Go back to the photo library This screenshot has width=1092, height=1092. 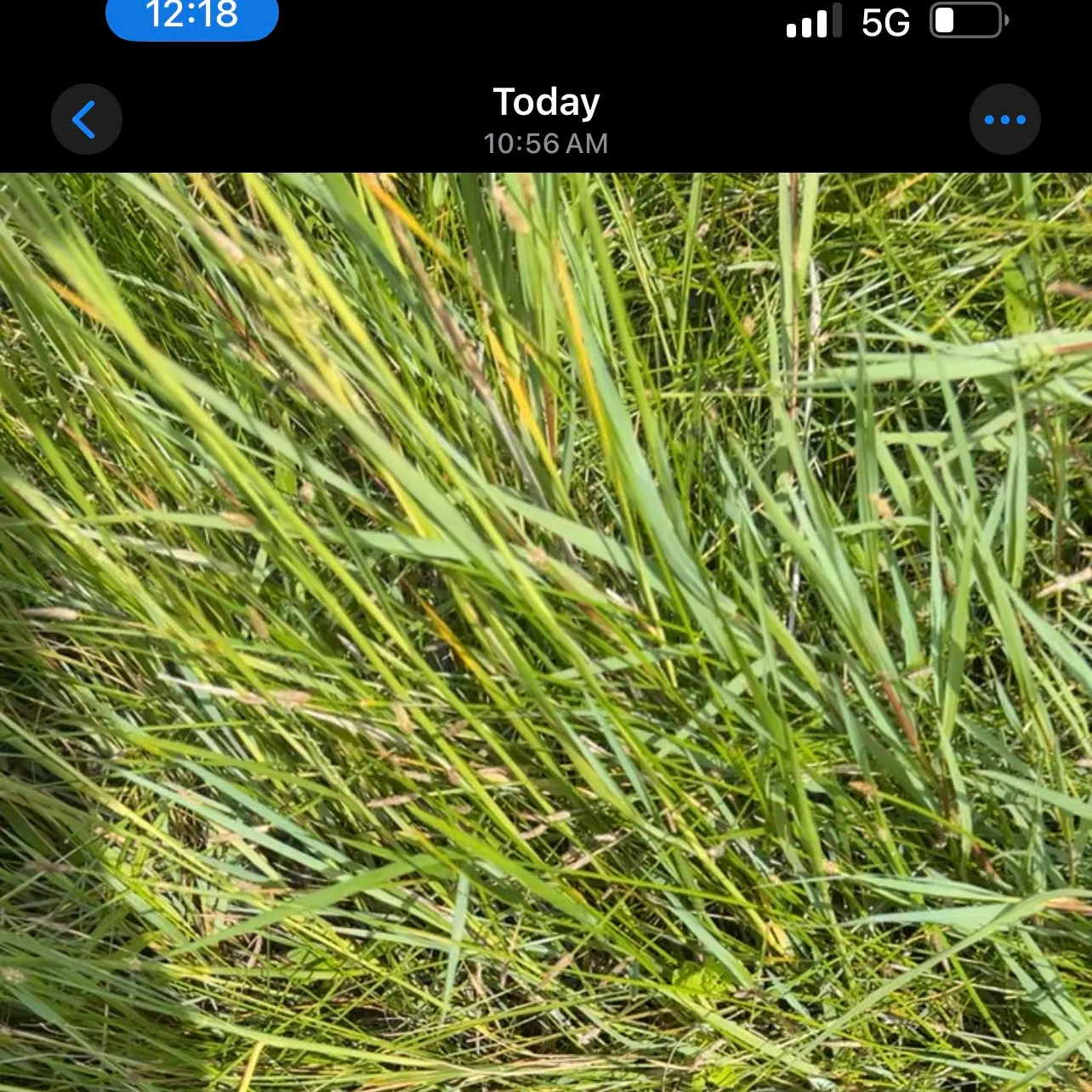click(86, 119)
